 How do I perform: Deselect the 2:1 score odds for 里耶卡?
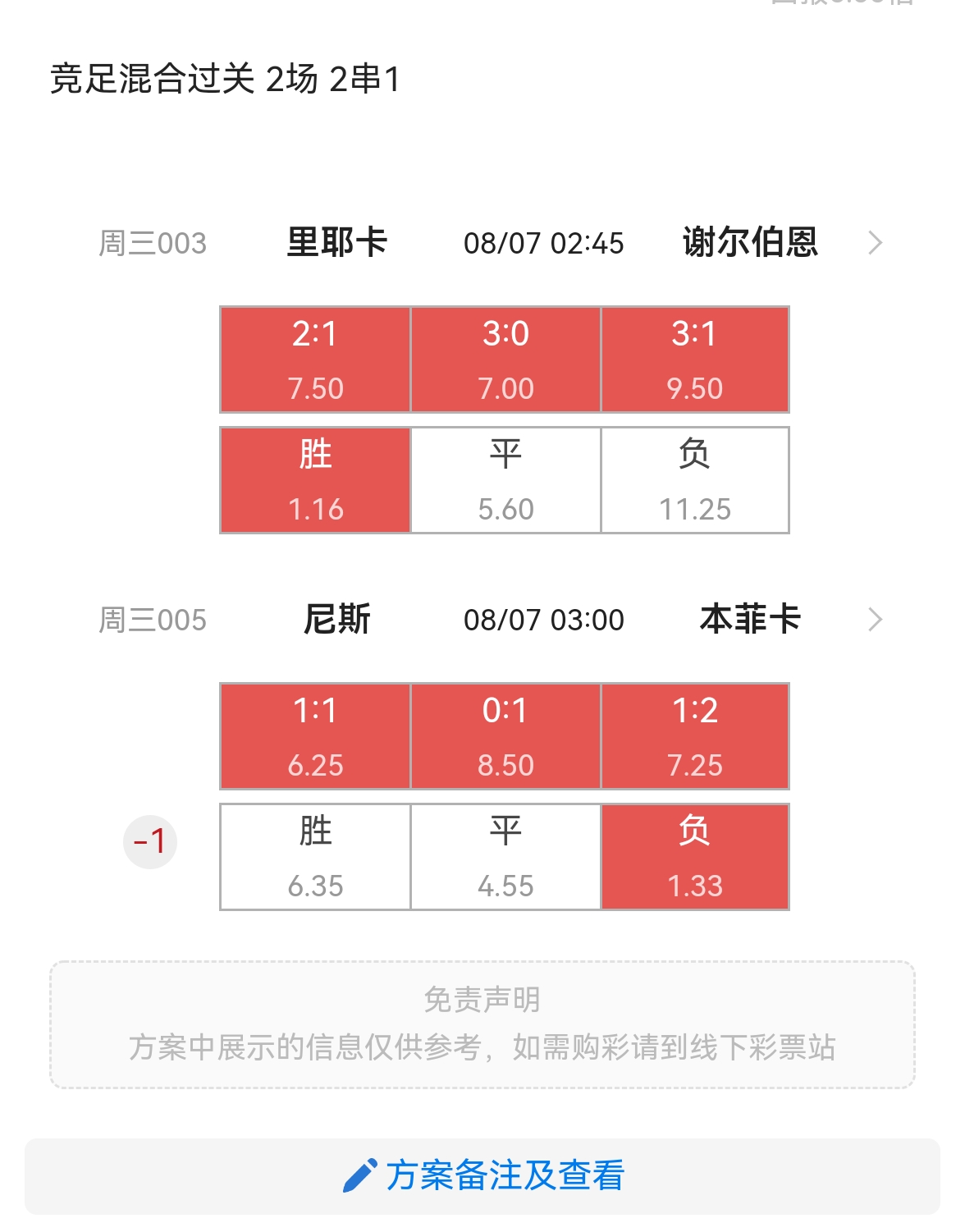[x=314, y=359]
